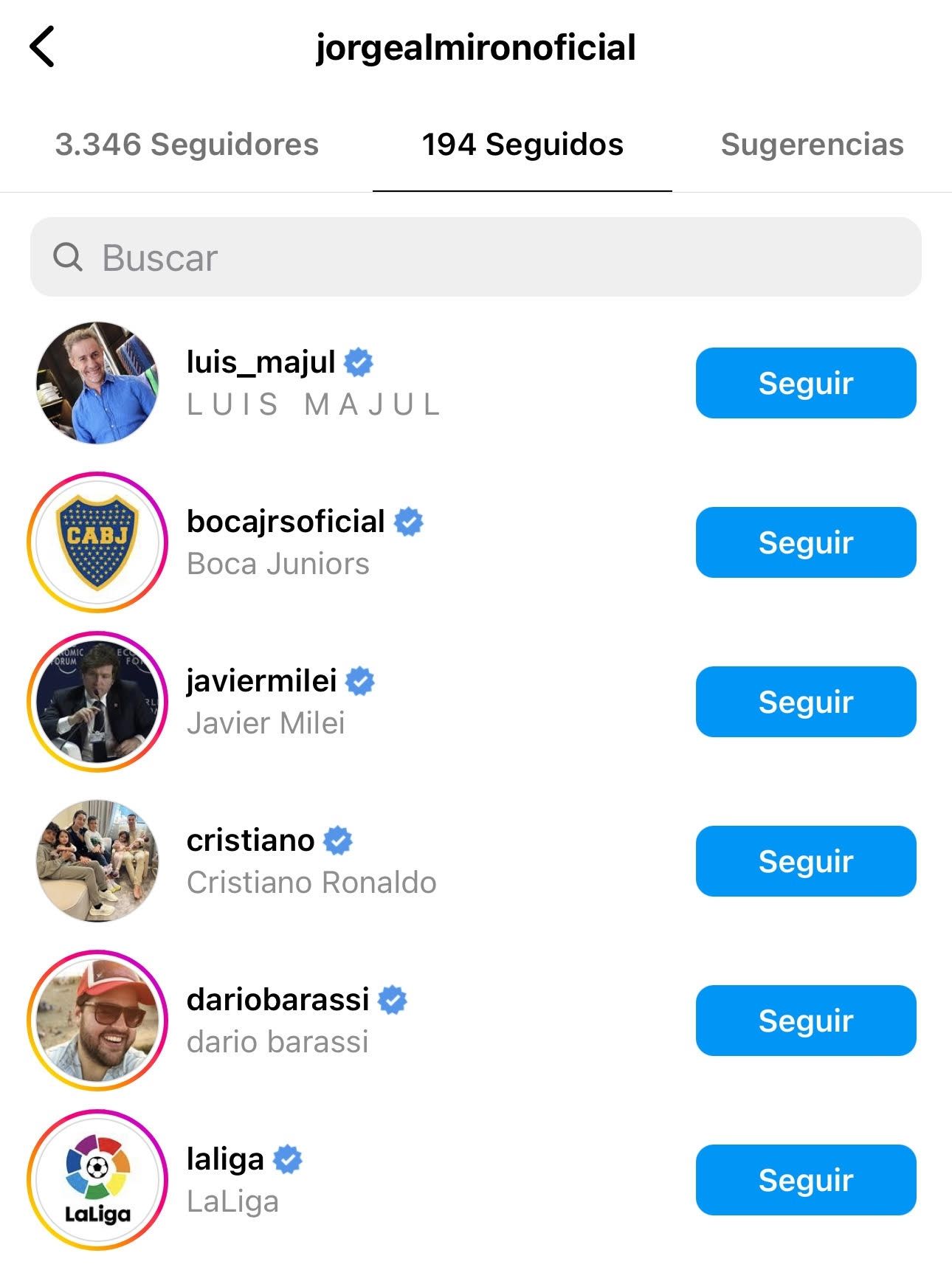Image resolution: width=952 pixels, height=1270 pixels.
Task: Switch to the 3.346 Seguidores tab
Action: point(187,145)
